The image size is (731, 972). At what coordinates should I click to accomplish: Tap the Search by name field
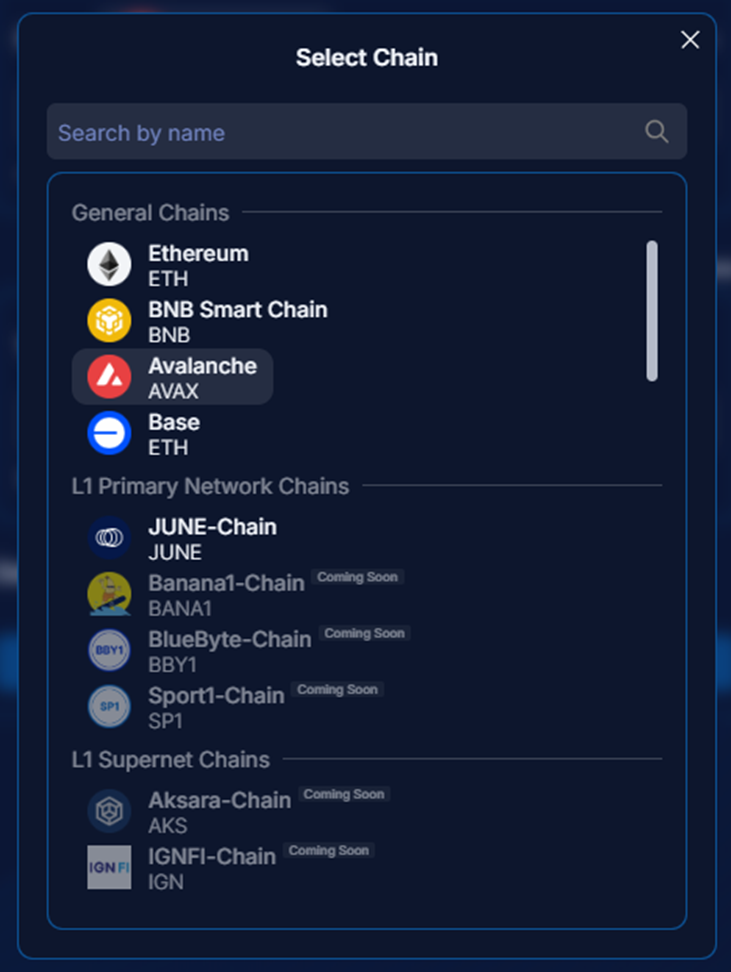(340, 132)
